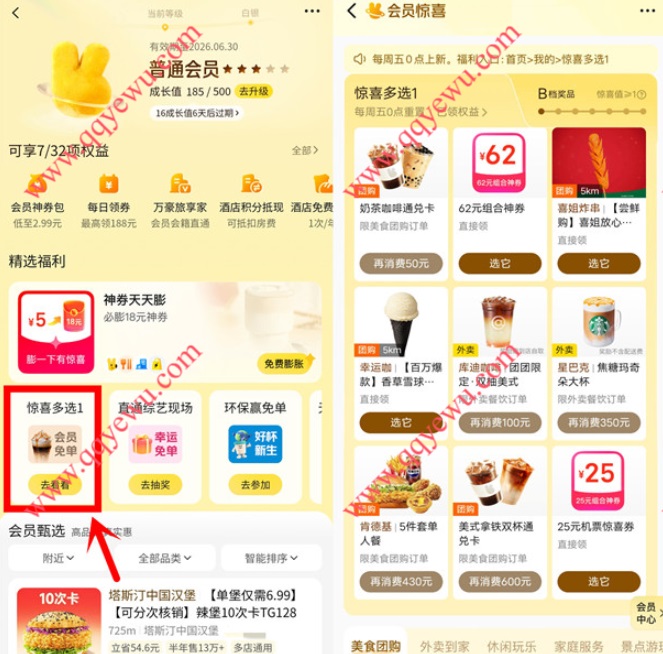
Task: Select 选它 for the 喜姐炸串 offer
Action: click(598, 264)
